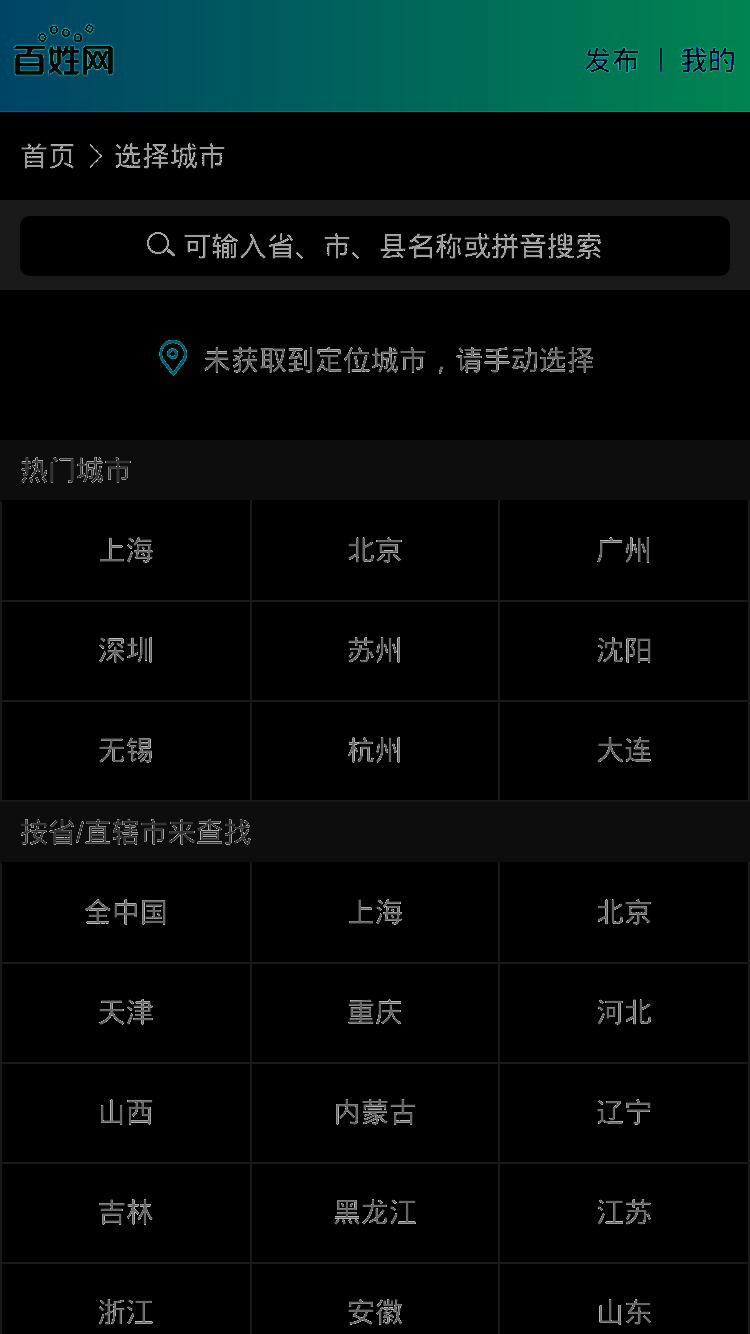
Task: Open 重庆 in province list
Action: pos(375,1012)
